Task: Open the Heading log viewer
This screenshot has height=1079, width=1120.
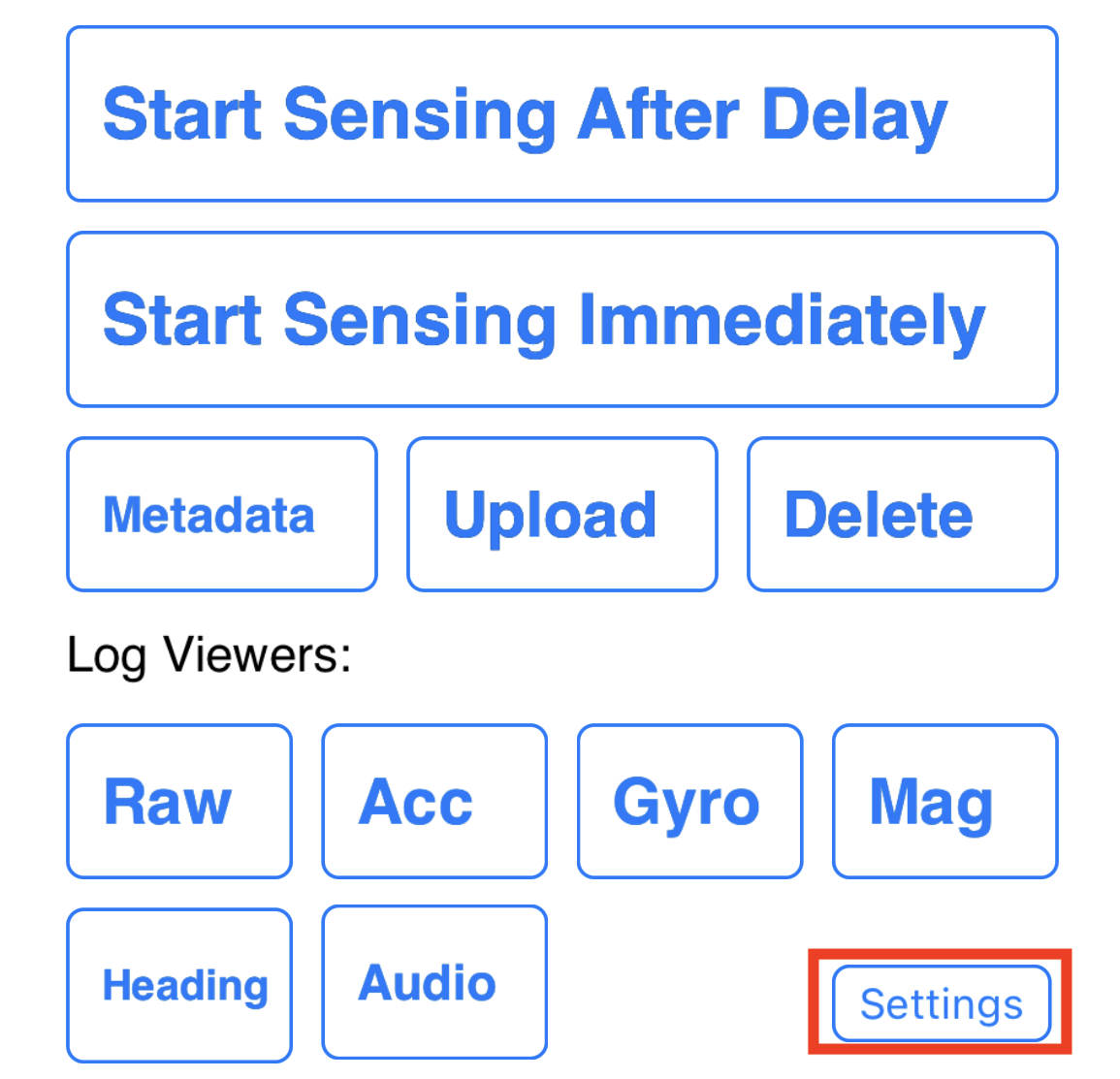Action: (x=178, y=985)
